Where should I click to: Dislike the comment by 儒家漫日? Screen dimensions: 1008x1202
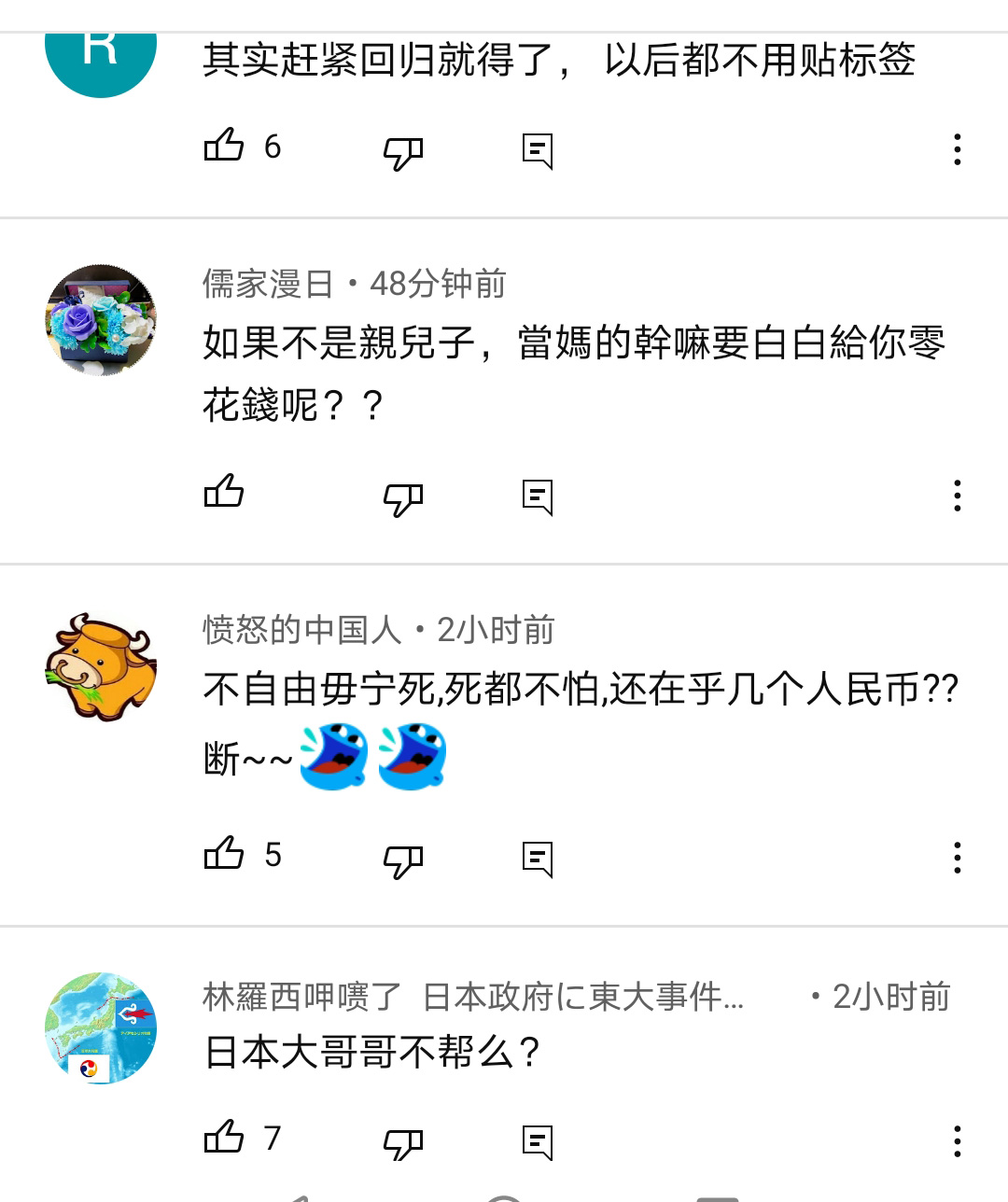click(403, 498)
